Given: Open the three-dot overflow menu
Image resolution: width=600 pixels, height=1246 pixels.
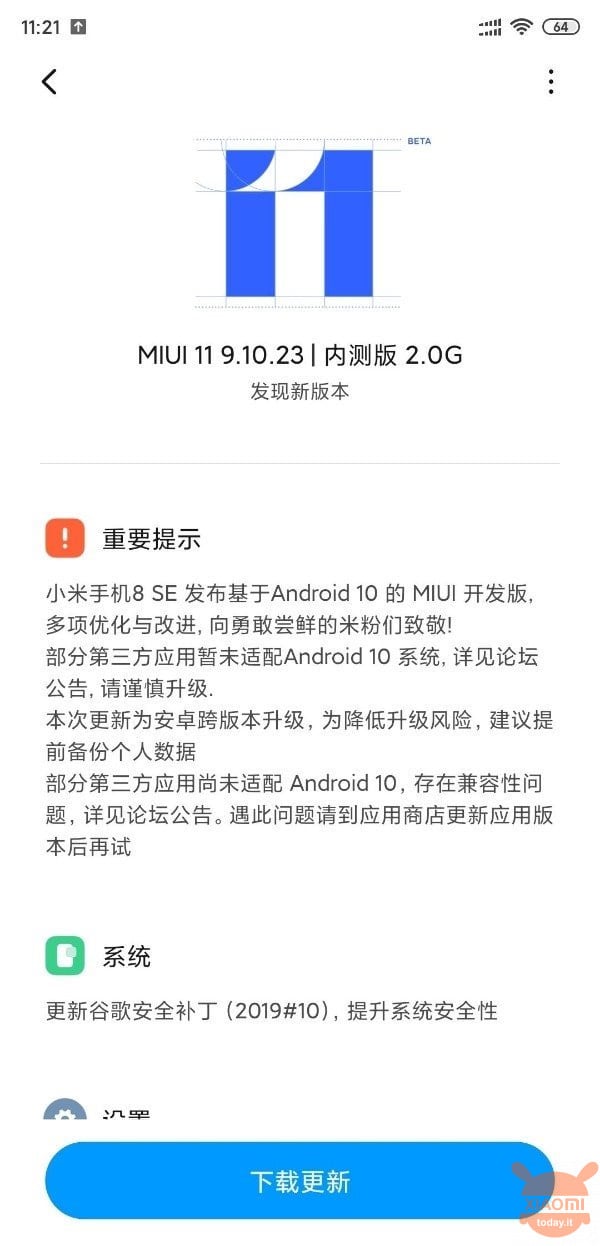Looking at the screenshot, I should coord(551,82).
